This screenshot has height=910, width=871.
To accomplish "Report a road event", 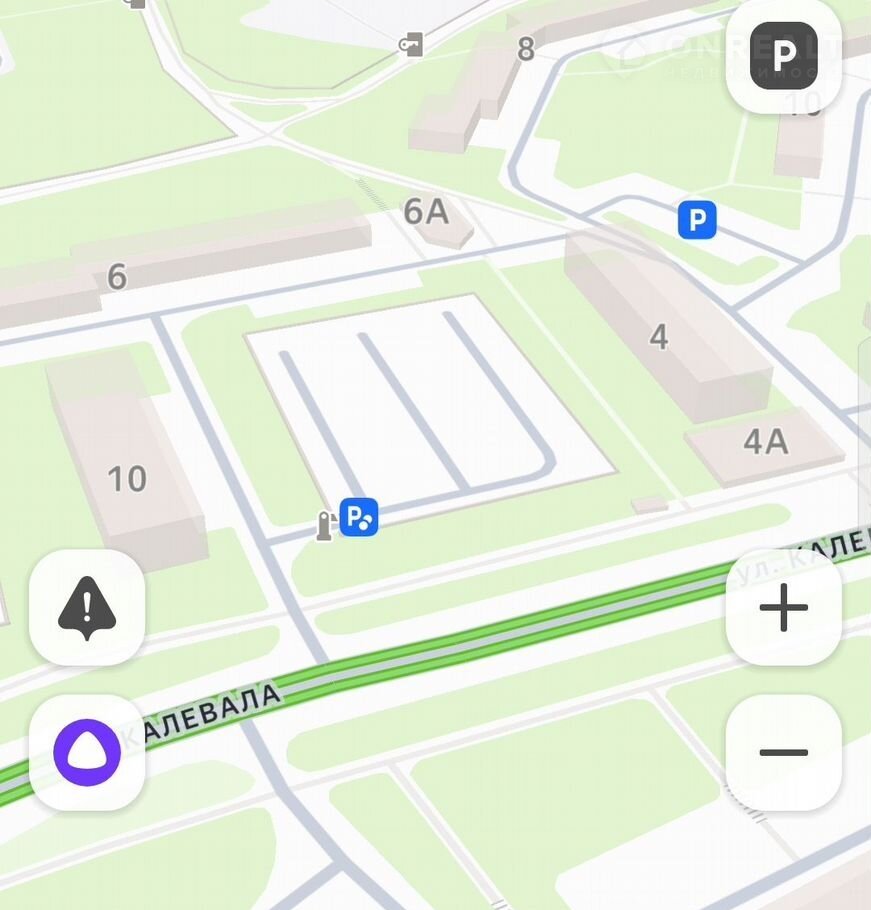I will pyautogui.click(x=87, y=607).
